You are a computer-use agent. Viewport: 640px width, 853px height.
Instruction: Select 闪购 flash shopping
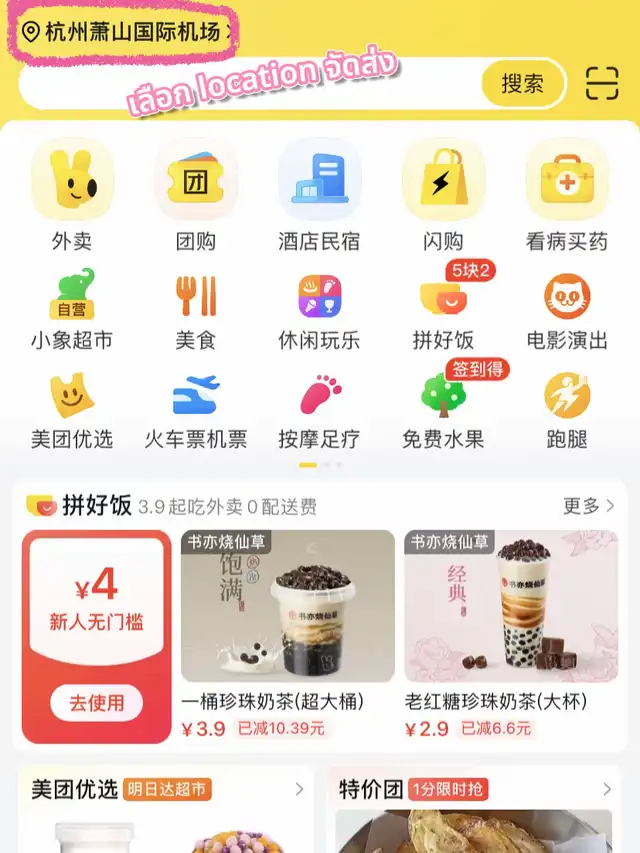[x=443, y=193]
